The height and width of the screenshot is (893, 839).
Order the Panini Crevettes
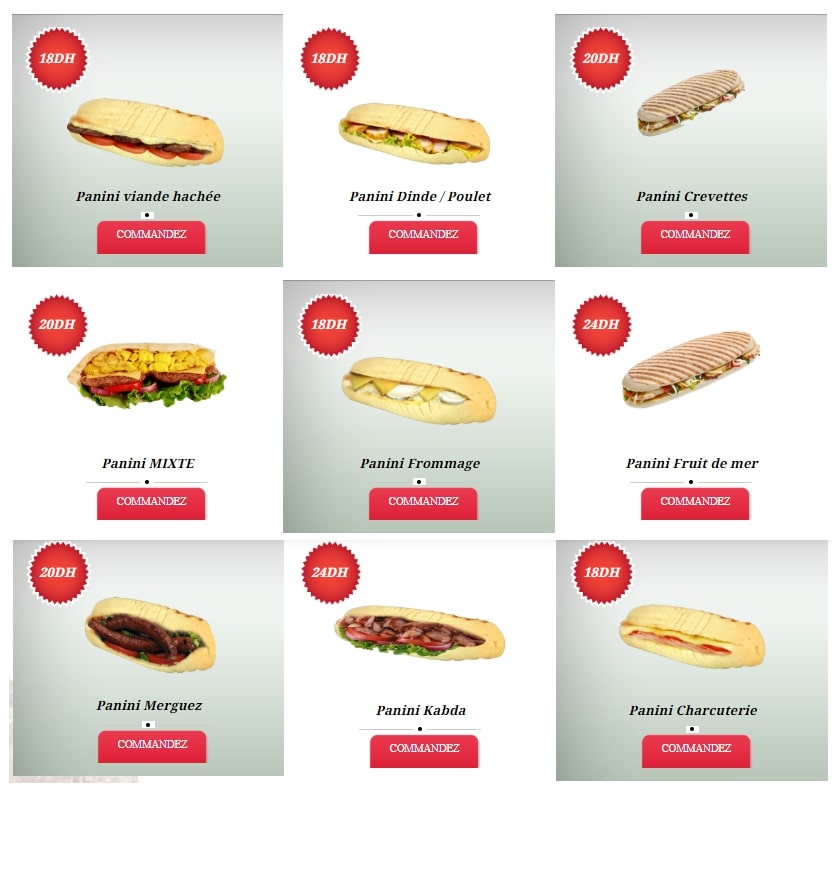[x=695, y=236]
